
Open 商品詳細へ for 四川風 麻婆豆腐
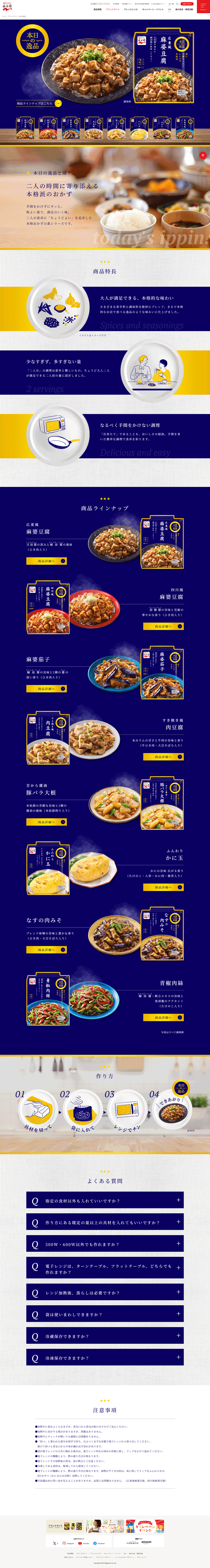point(163,626)
